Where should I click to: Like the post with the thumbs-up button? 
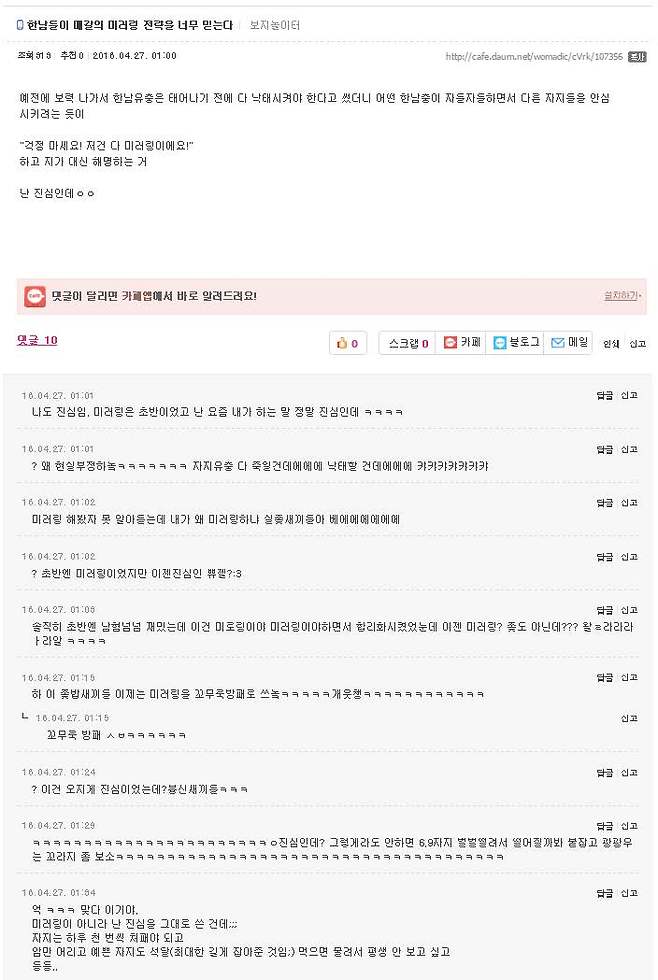[347, 343]
